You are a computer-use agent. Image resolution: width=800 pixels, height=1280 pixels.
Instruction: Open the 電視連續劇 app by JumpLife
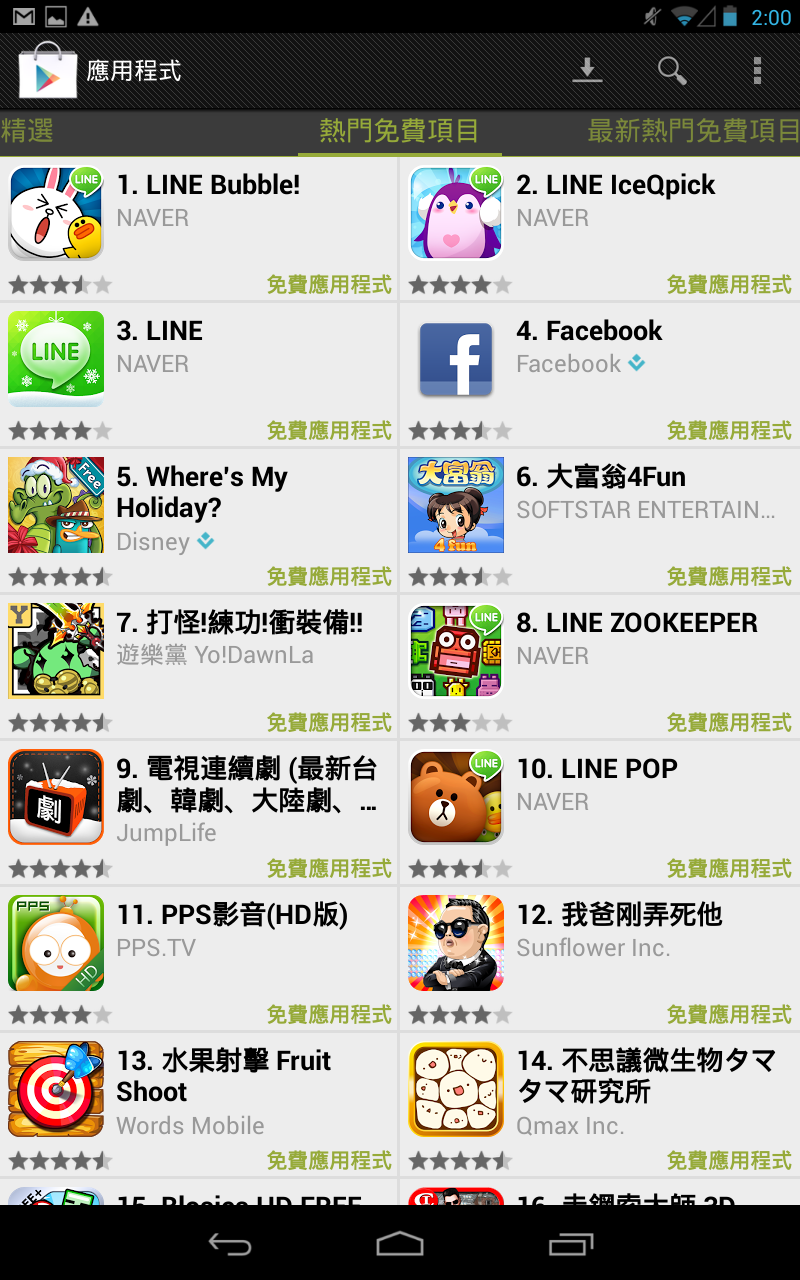200,811
